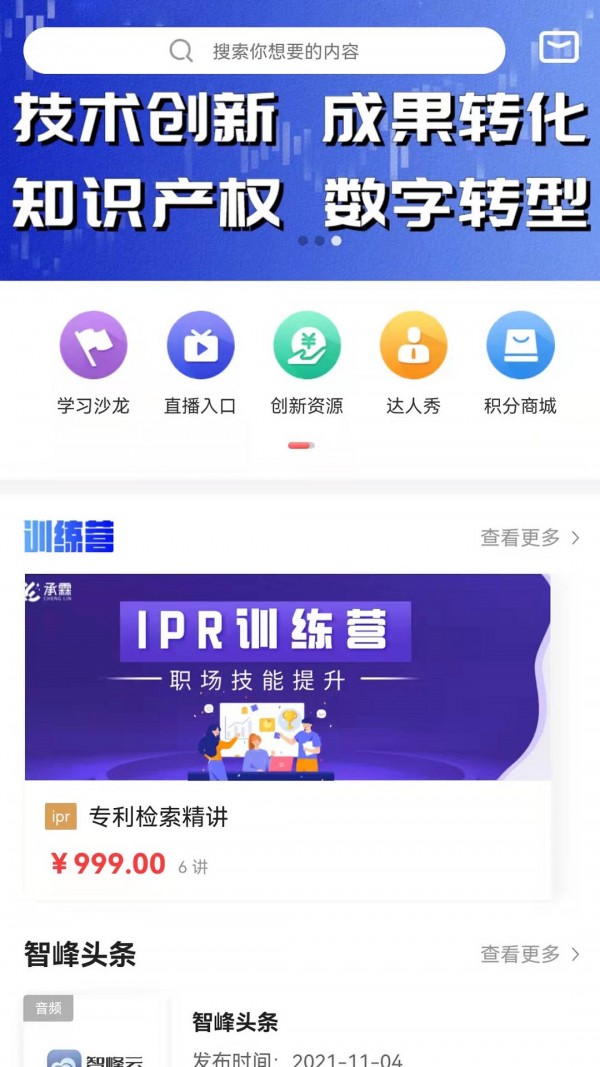Open the 智峰头条 audio item
This screenshot has height=1067, width=600.
point(300,1035)
